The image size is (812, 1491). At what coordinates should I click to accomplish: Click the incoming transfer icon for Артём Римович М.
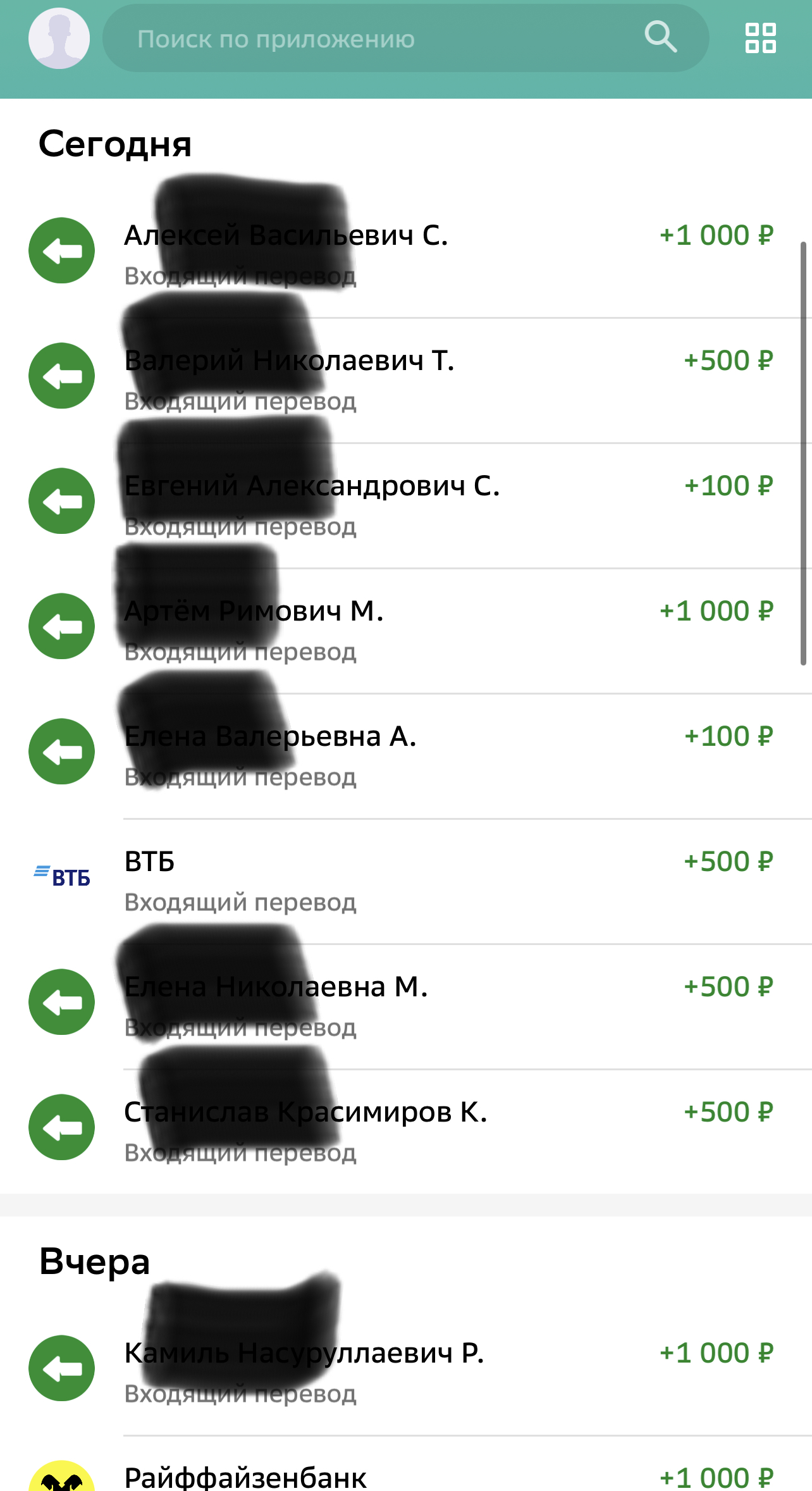61,626
